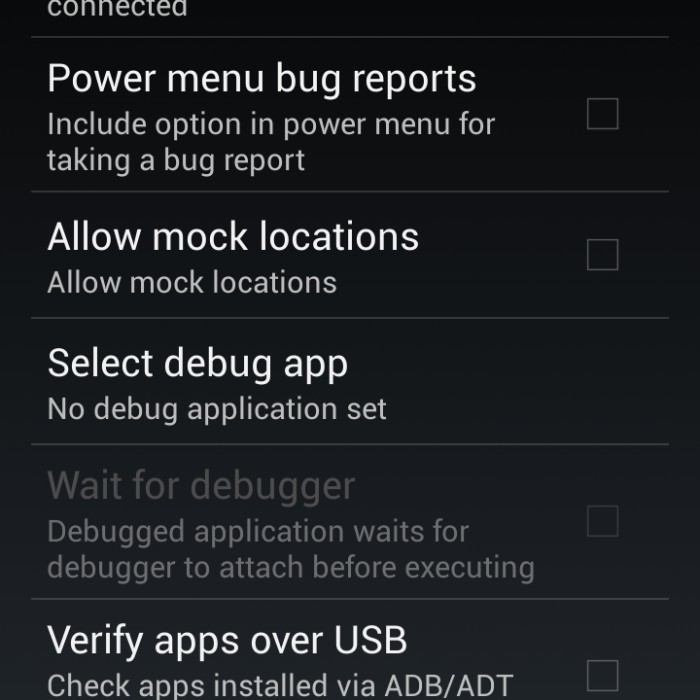
Task: Check the Allow mock locations box
Action: click(602, 254)
